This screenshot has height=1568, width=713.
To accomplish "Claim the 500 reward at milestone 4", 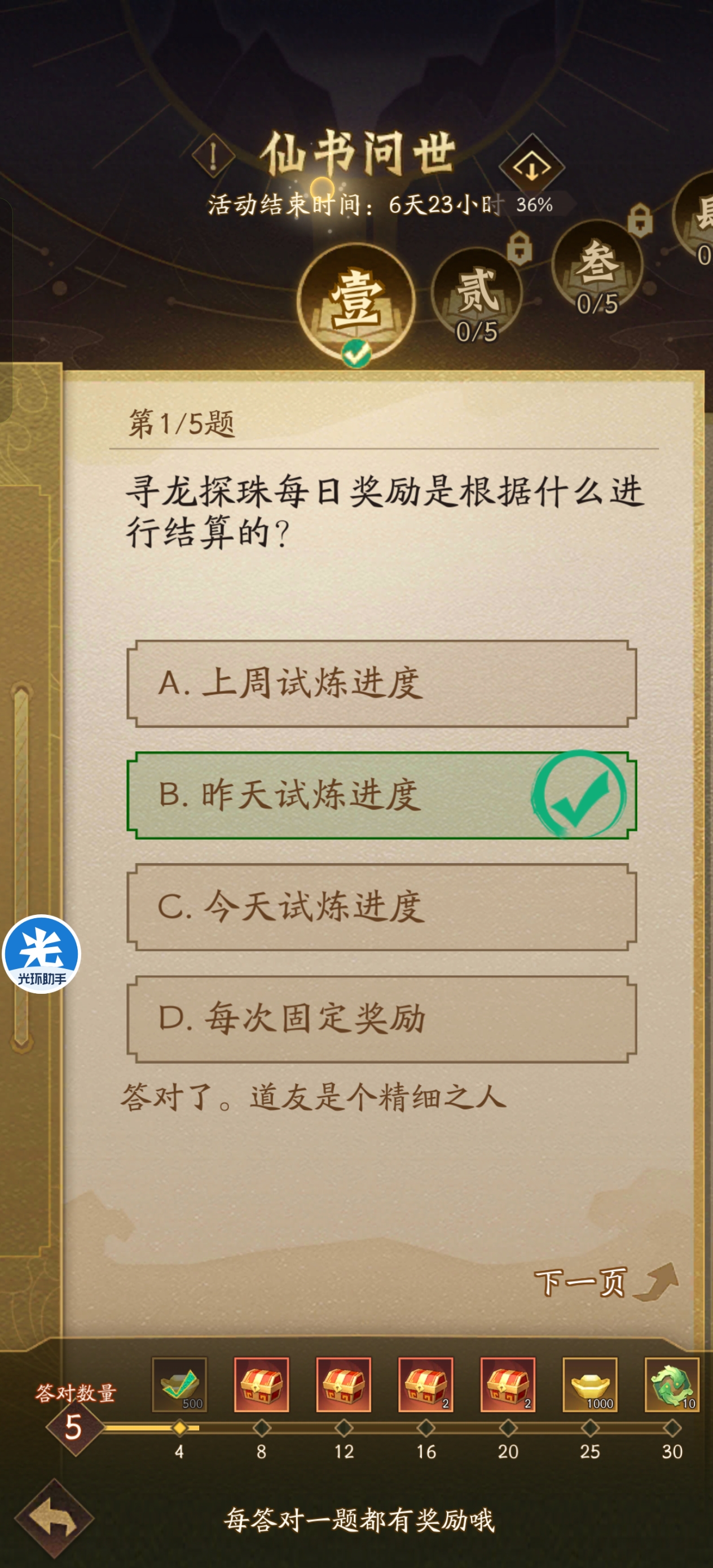I will [179, 1384].
